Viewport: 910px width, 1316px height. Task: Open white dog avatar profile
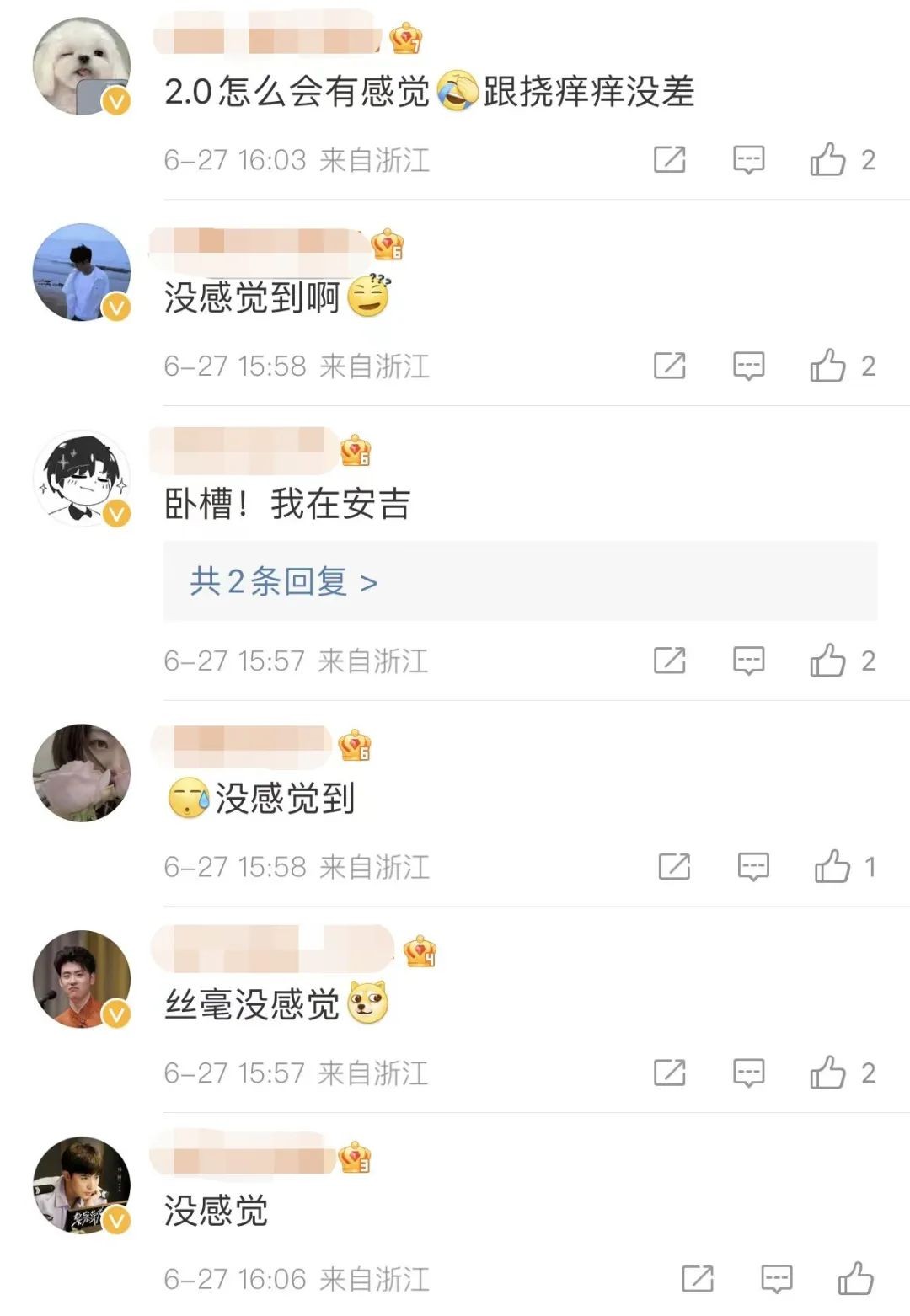(x=82, y=66)
